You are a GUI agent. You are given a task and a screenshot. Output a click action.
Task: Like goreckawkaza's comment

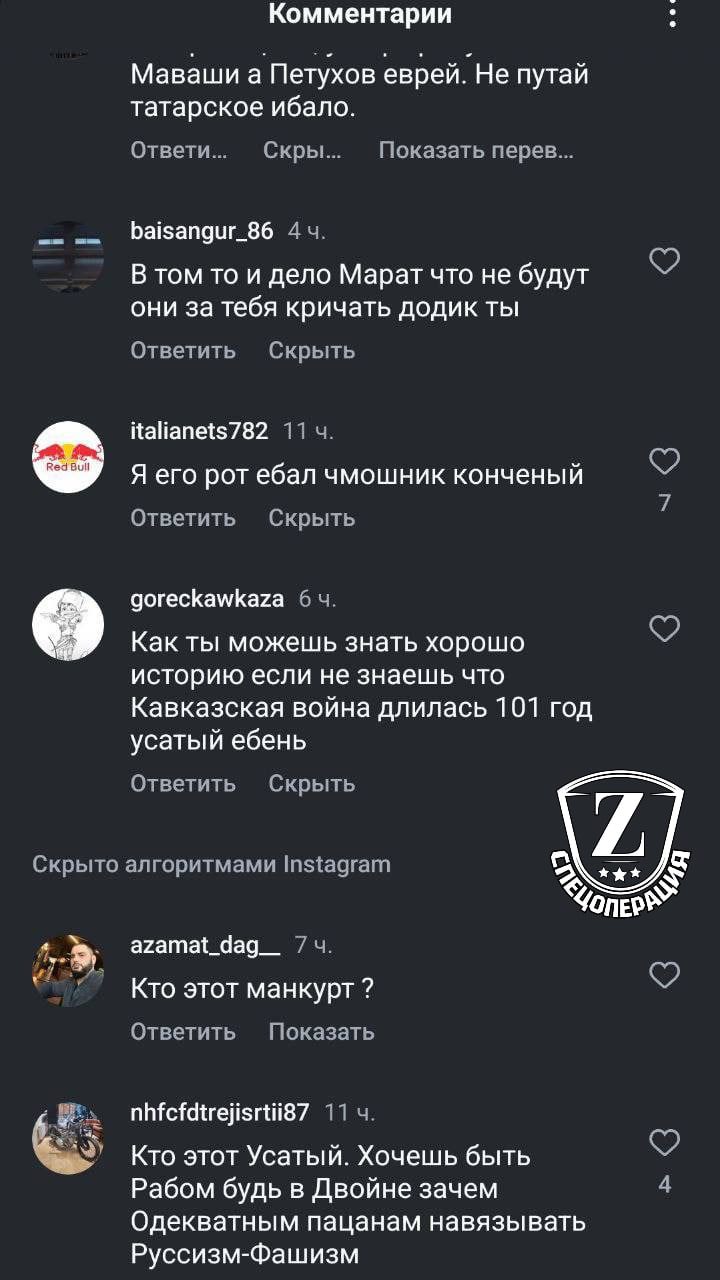(x=665, y=628)
